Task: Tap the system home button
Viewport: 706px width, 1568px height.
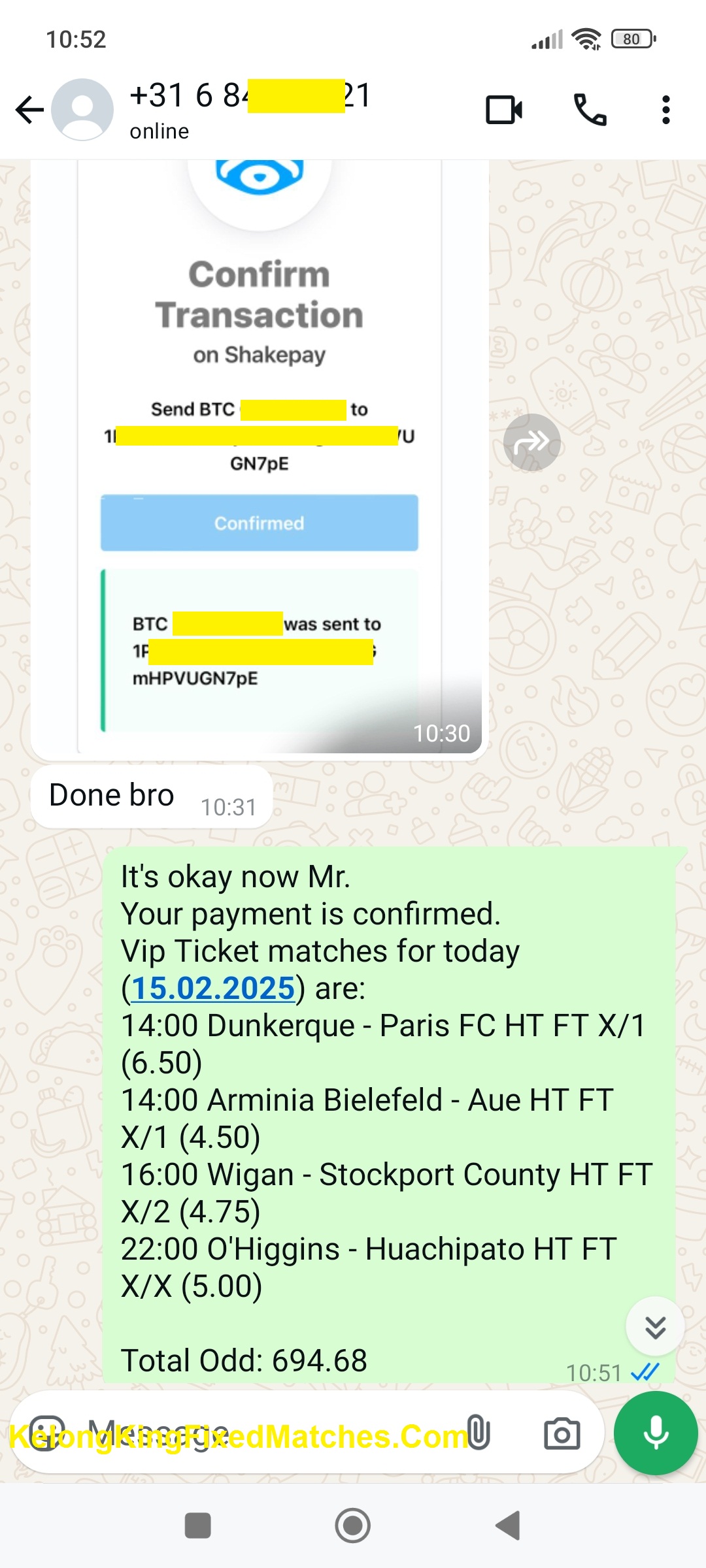Action: point(353,1526)
